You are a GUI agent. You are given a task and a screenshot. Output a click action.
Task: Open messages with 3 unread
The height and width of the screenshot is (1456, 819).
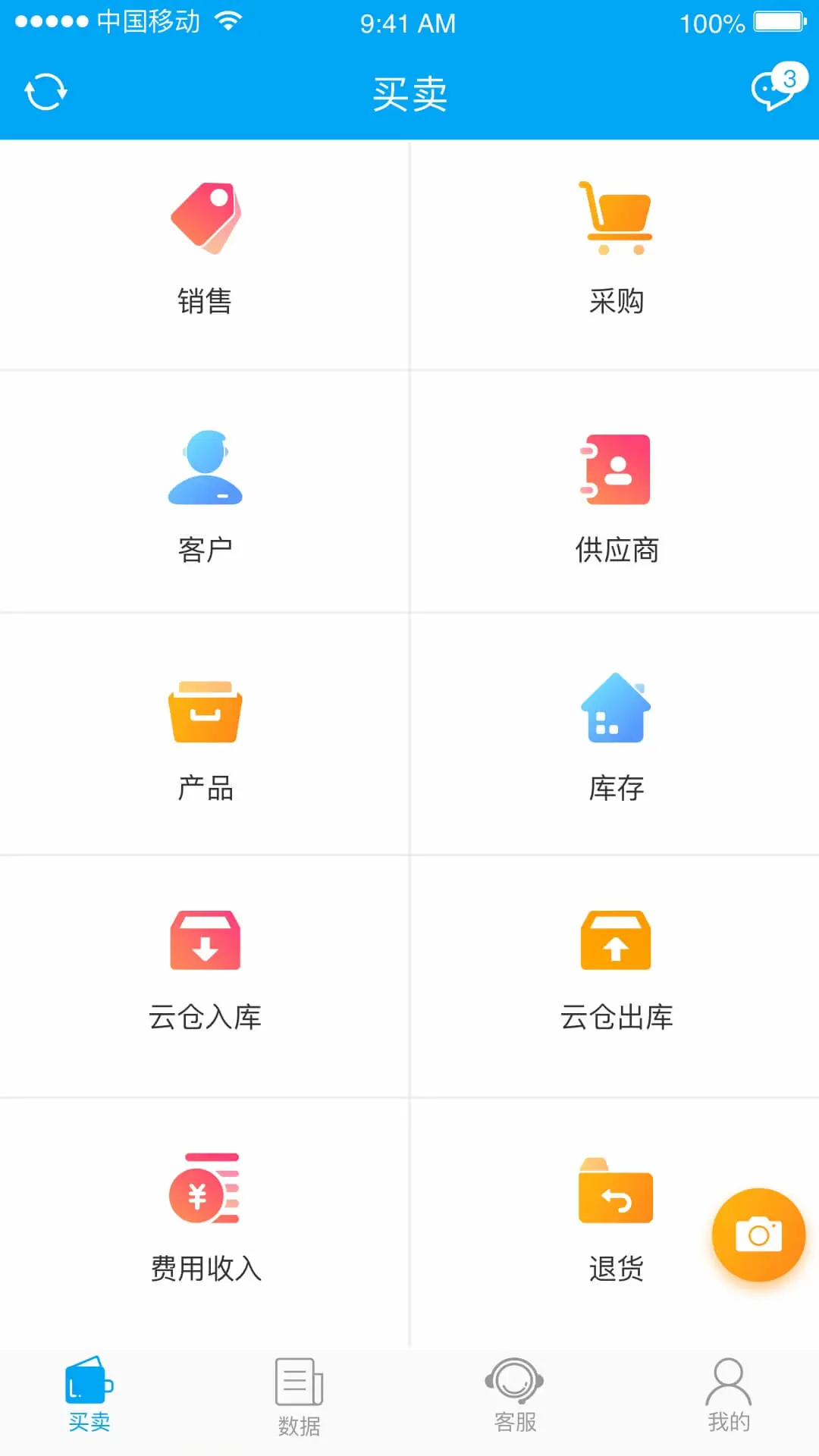779,87
